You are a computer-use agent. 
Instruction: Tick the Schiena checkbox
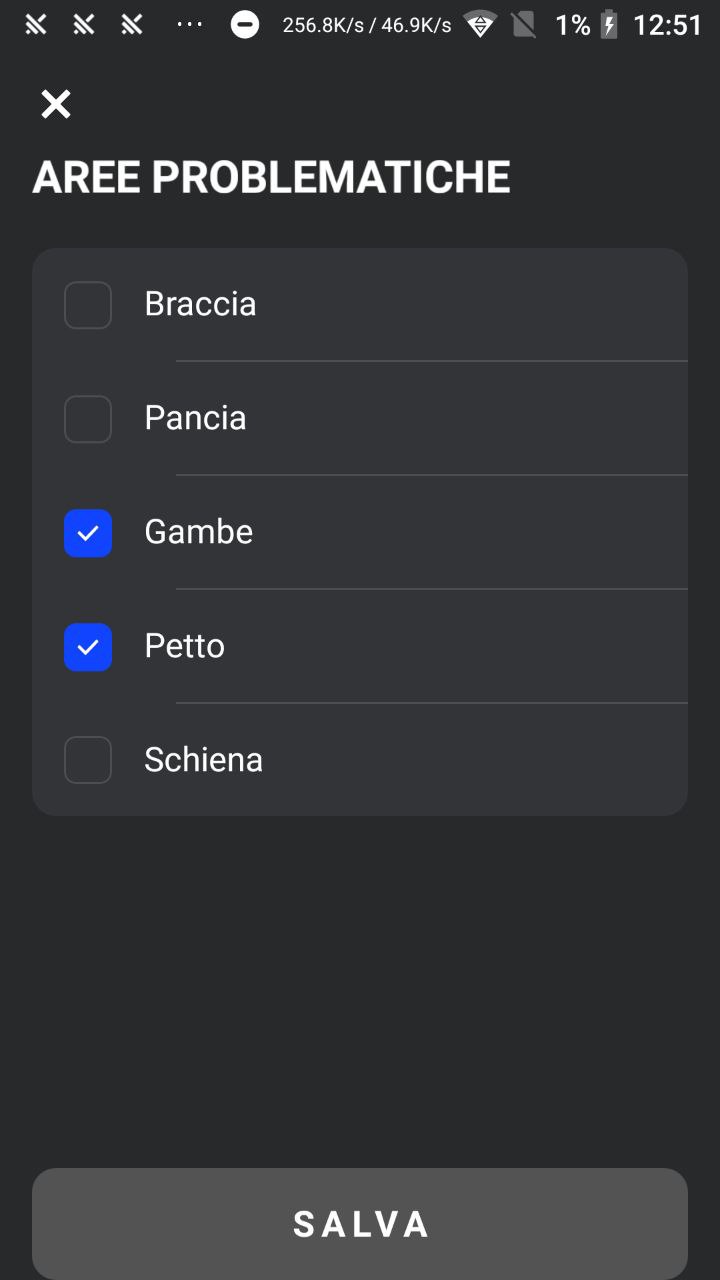point(88,761)
